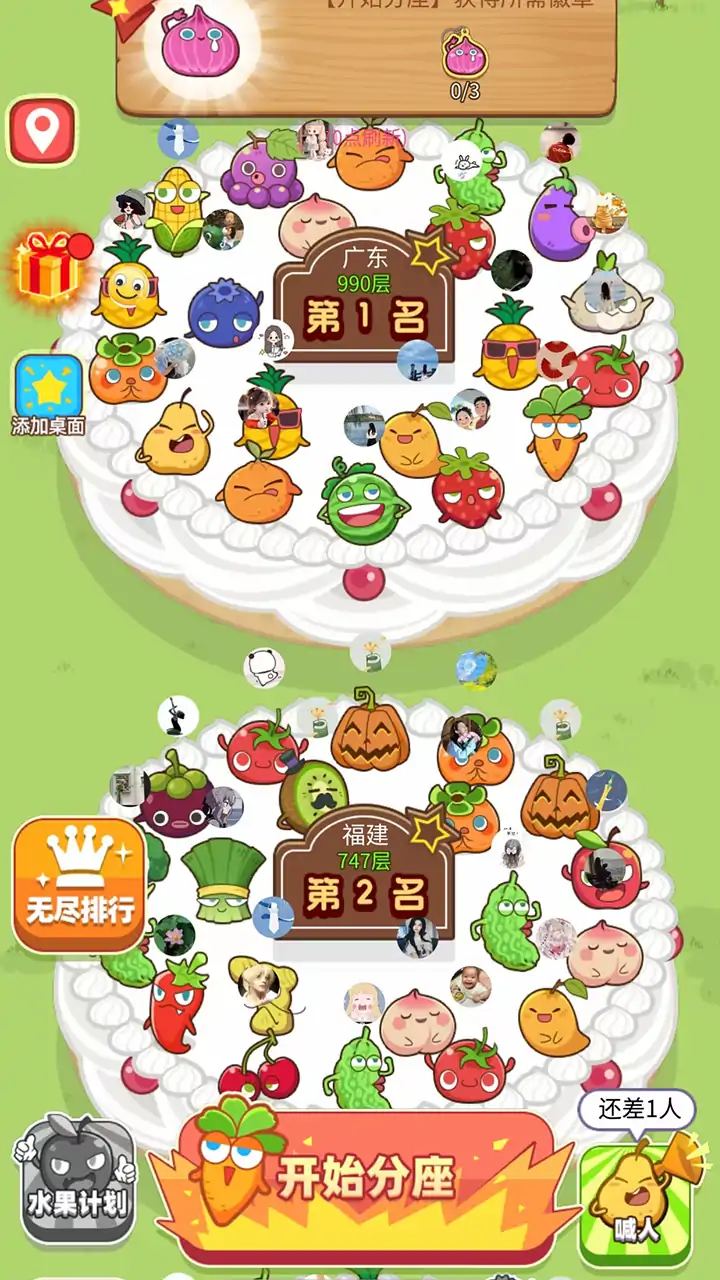Open the 无尽排行 endless ranking
Viewport: 720px width, 1280px height.
[79, 885]
